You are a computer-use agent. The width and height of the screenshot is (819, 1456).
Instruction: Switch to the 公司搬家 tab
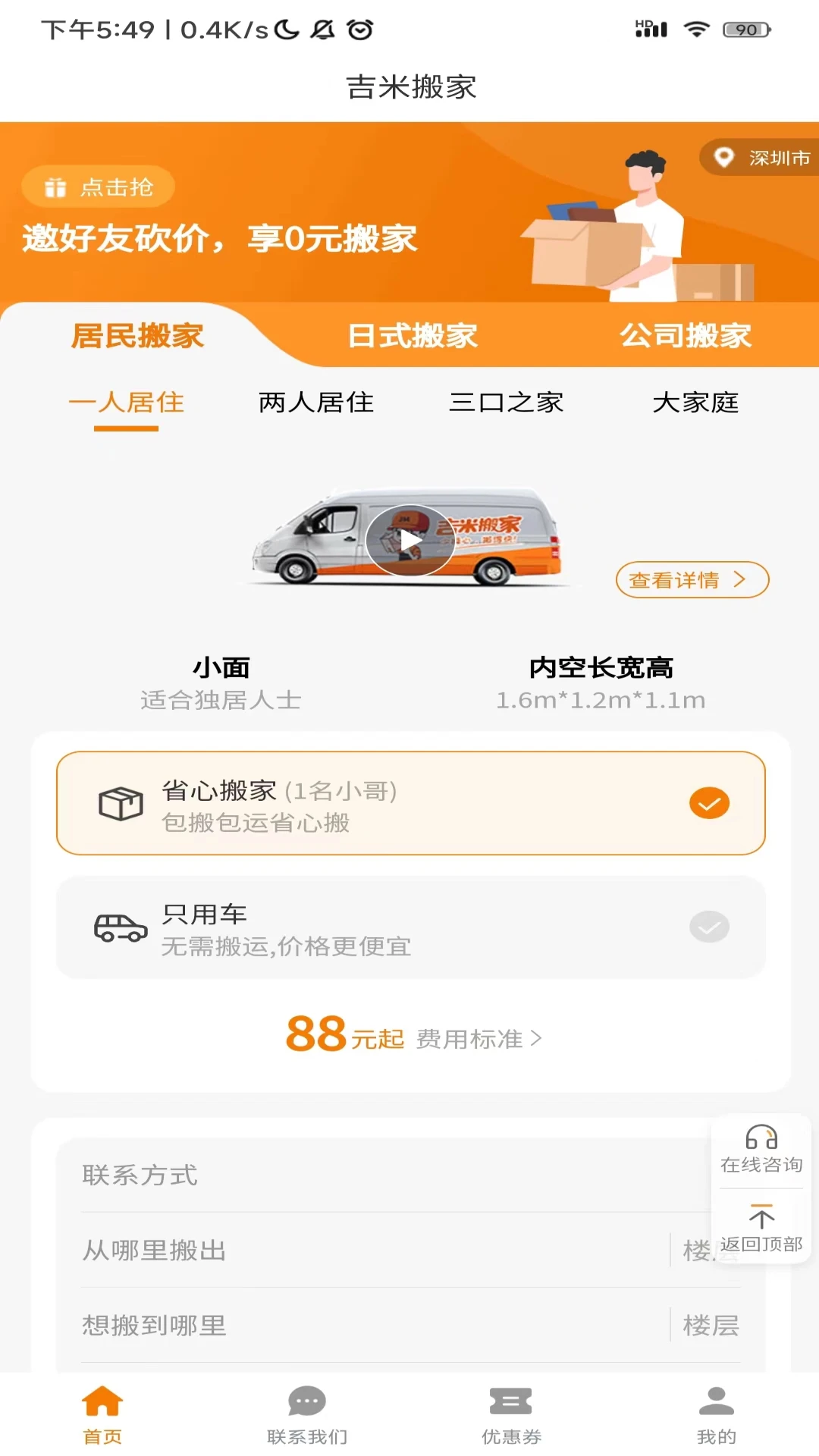pyautogui.click(x=685, y=334)
